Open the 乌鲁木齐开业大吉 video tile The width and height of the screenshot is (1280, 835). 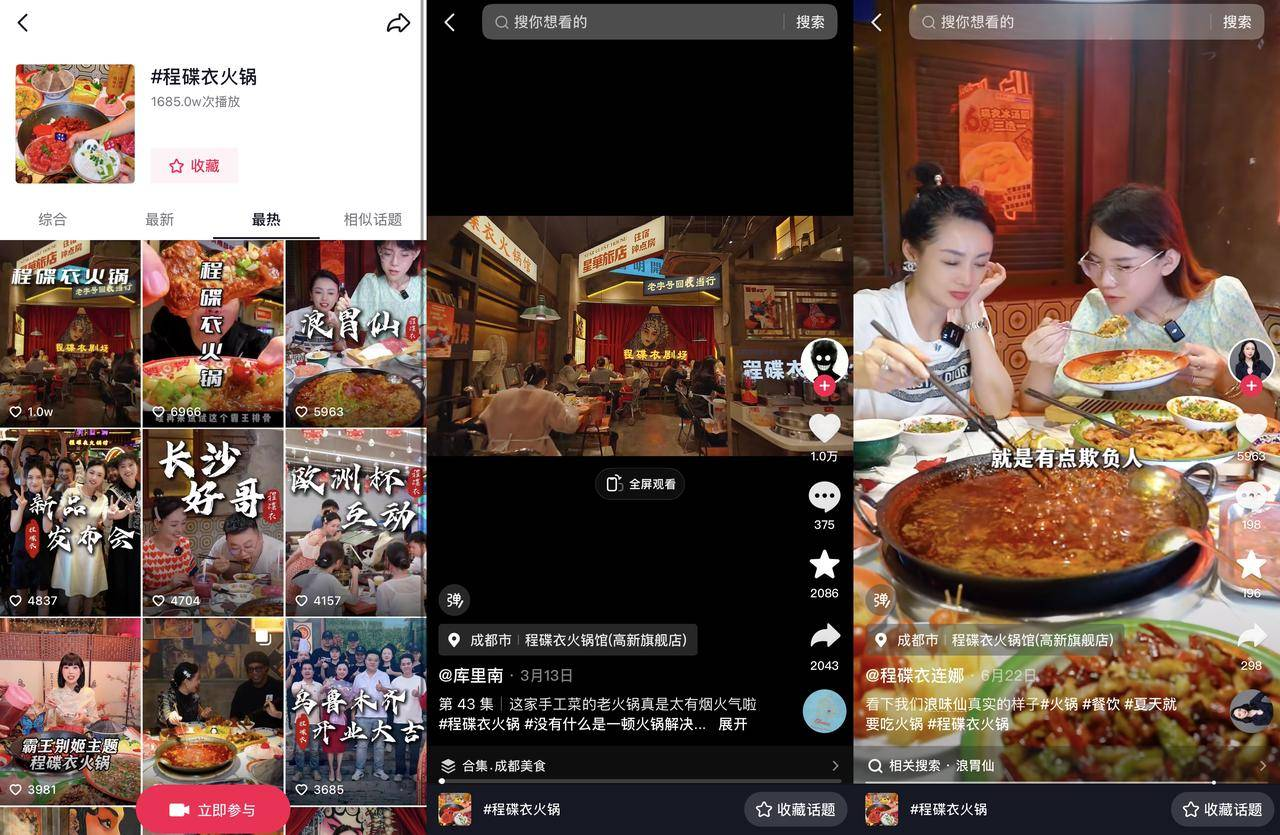click(x=355, y=711)
